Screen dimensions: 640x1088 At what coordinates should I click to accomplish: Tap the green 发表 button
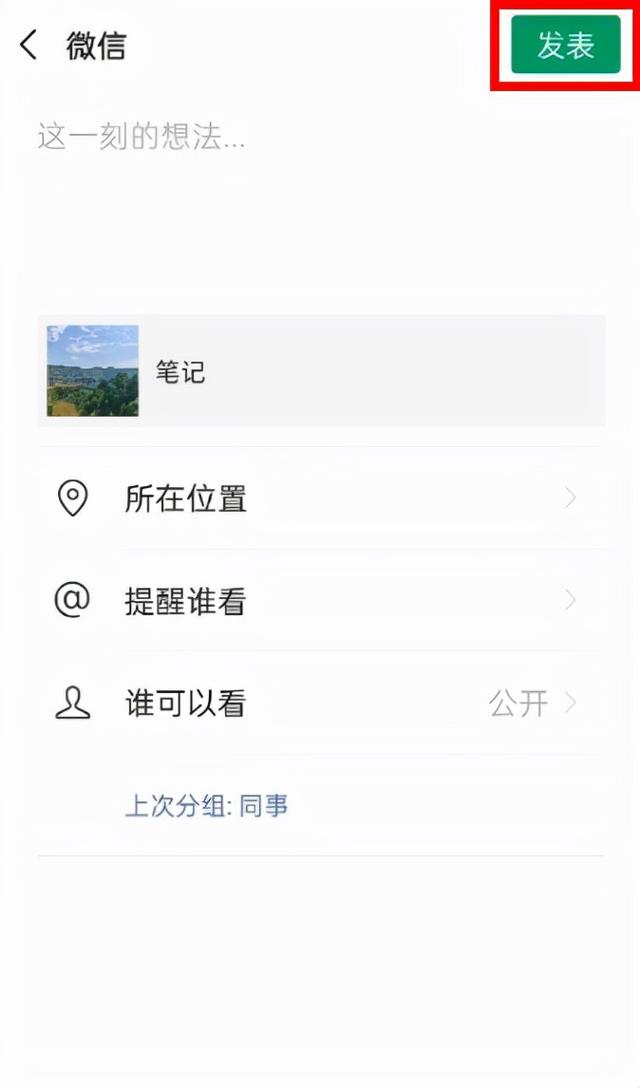click(565, 45)
